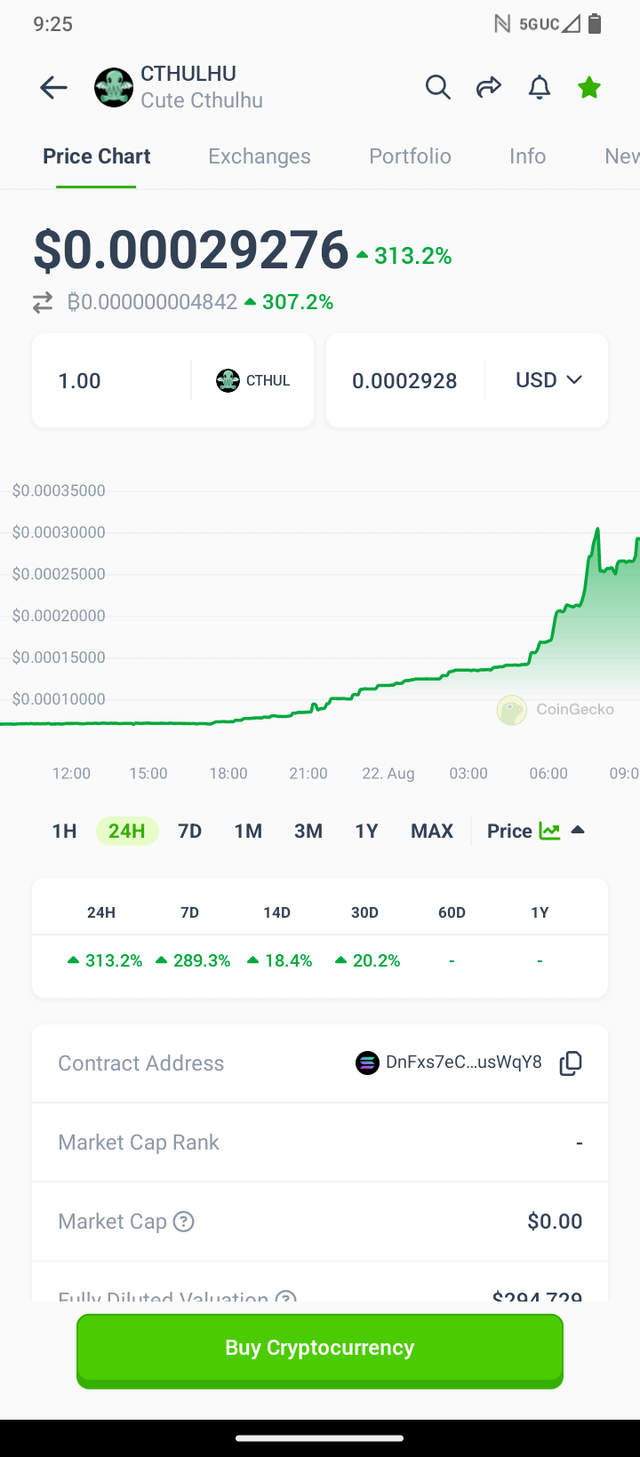Go back using the arrow icon
This screenshot has width=640, height=1457.
54,88
